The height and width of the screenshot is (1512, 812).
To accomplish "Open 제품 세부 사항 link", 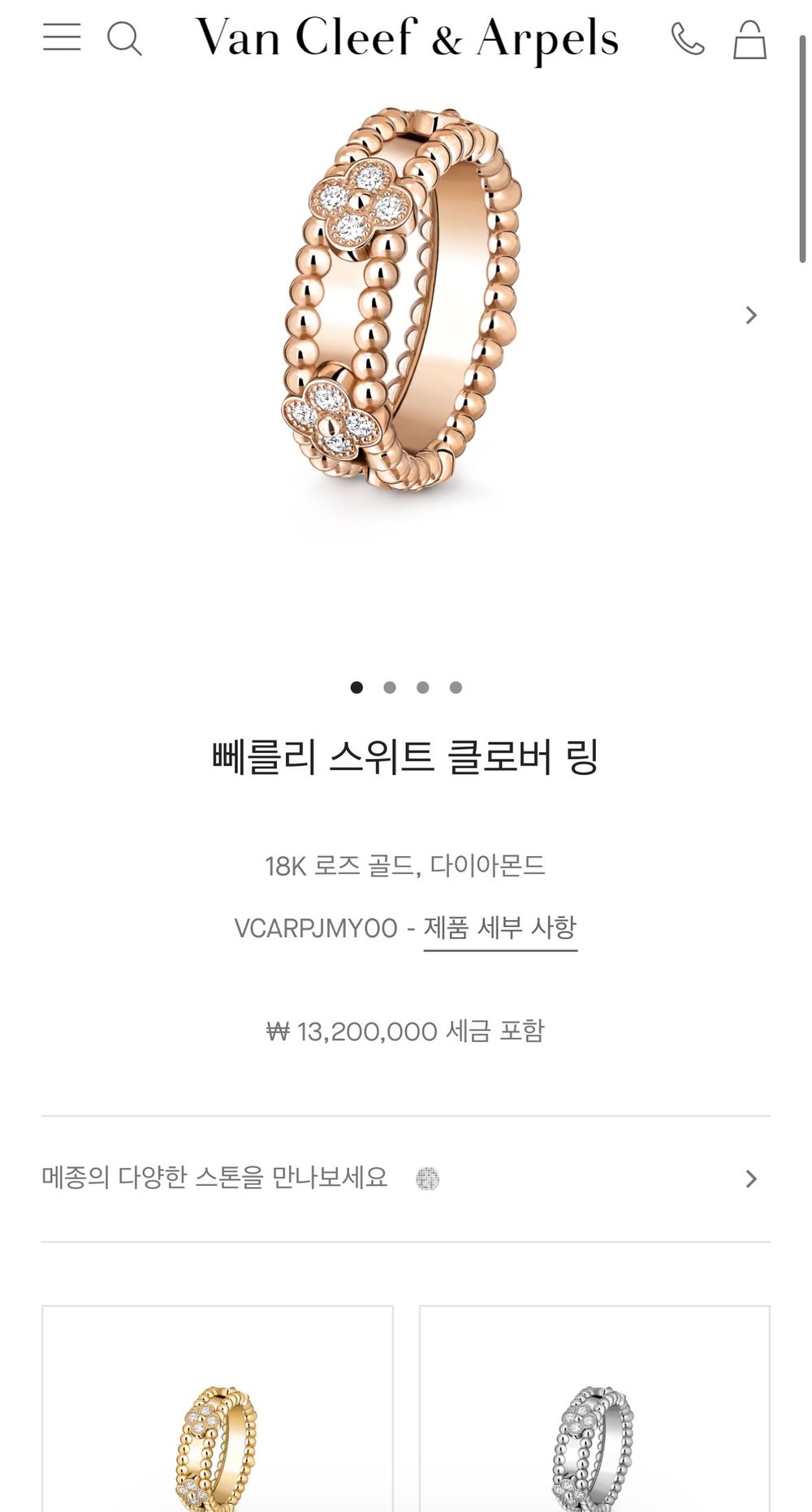I will [x=500, y=928].
